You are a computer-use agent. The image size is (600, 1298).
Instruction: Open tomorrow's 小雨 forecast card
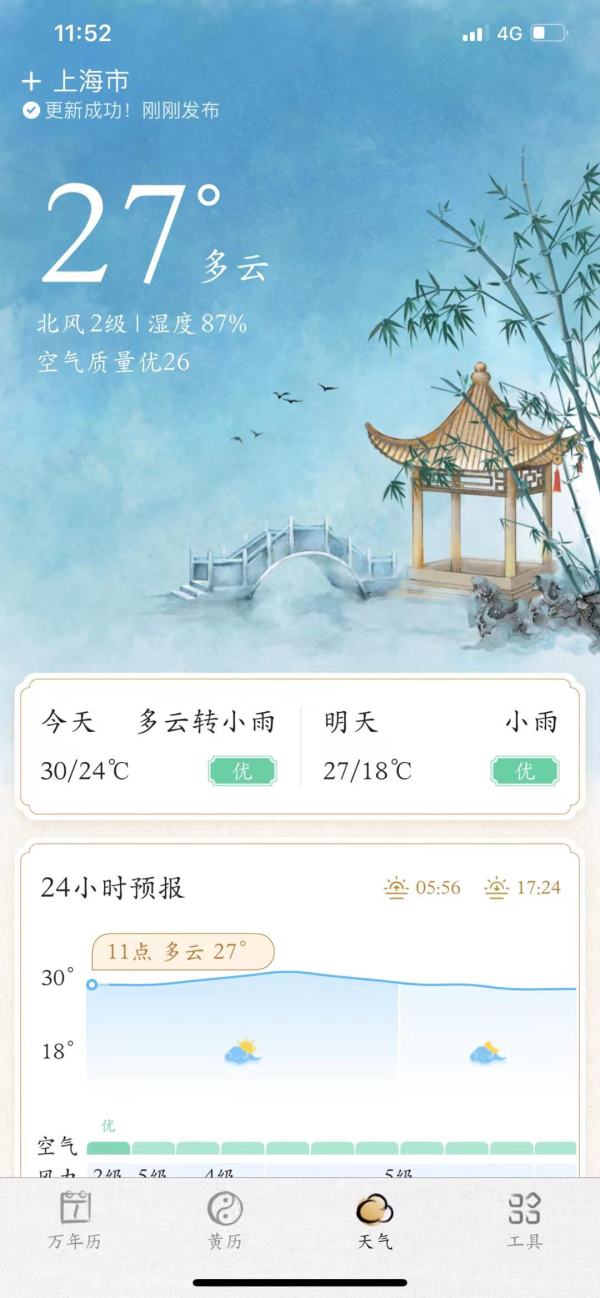click(x=440, y=746)
